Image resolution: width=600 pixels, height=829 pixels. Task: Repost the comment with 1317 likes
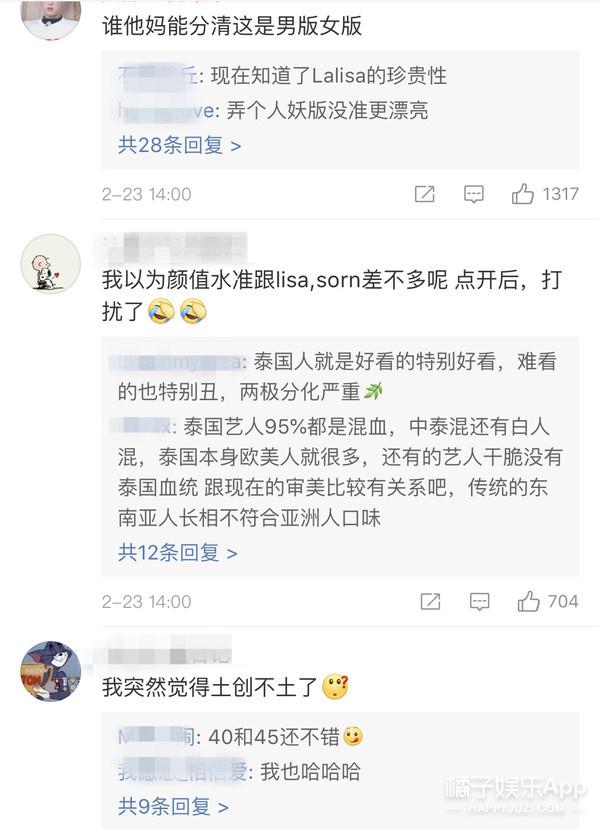coord(425,194)
